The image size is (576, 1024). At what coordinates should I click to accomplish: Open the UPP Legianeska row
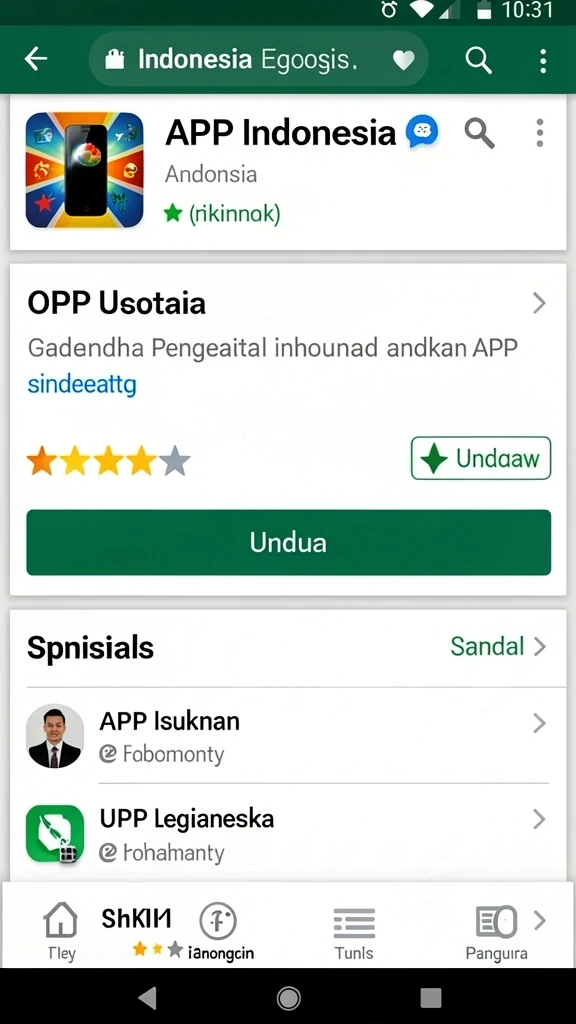pyautogui.click(x=288, y=833)
